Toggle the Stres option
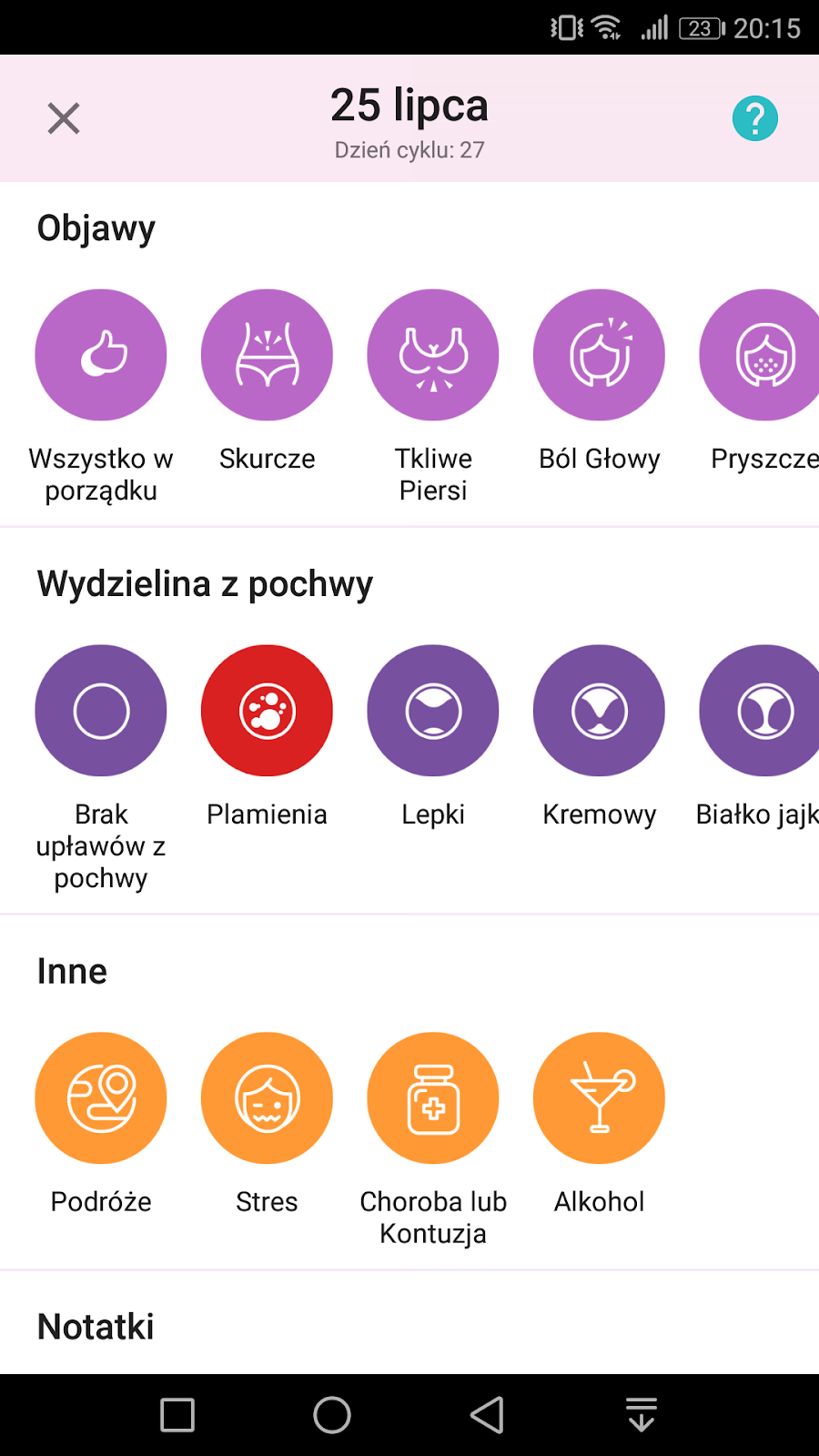 pos(267,1098)
